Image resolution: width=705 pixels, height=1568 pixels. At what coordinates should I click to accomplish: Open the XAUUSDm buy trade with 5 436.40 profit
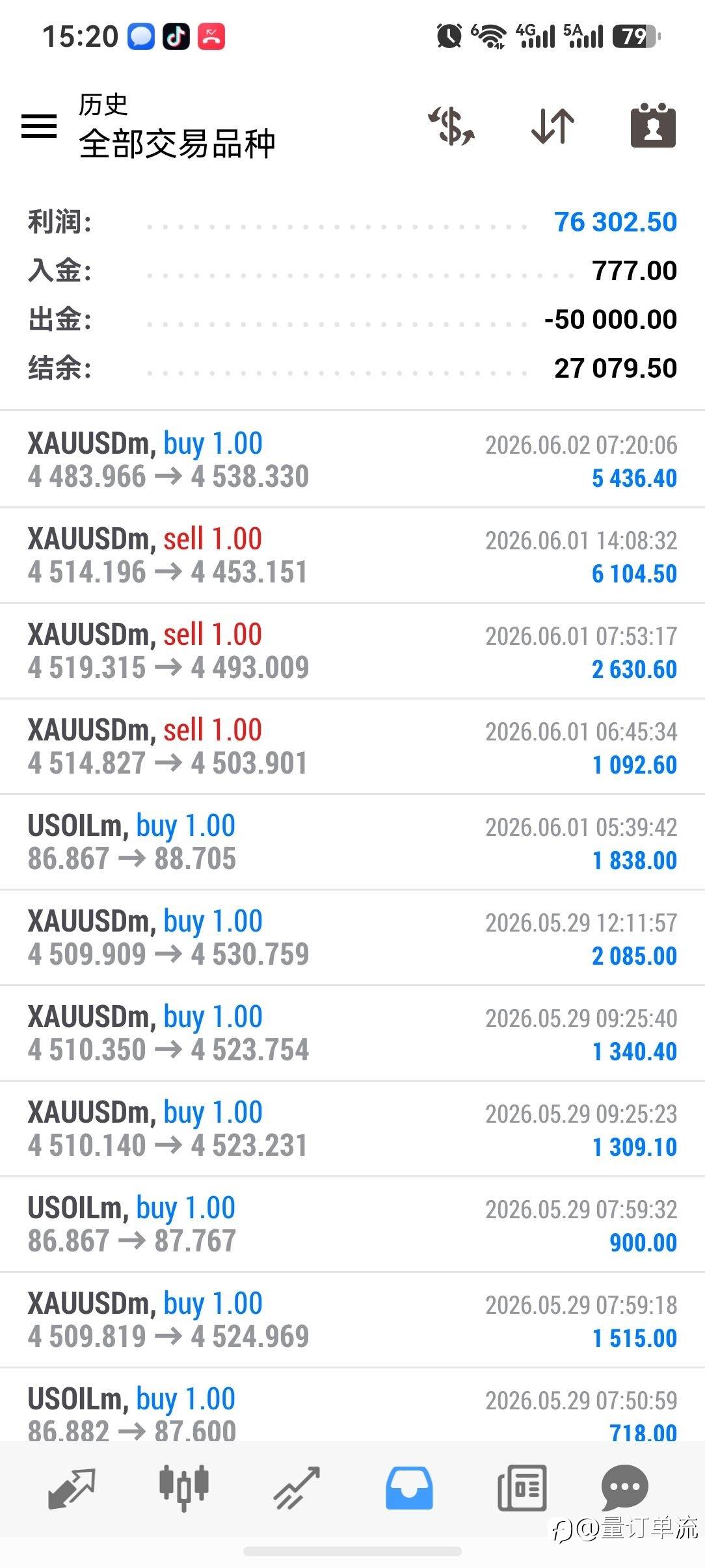(x=352, y=460)
